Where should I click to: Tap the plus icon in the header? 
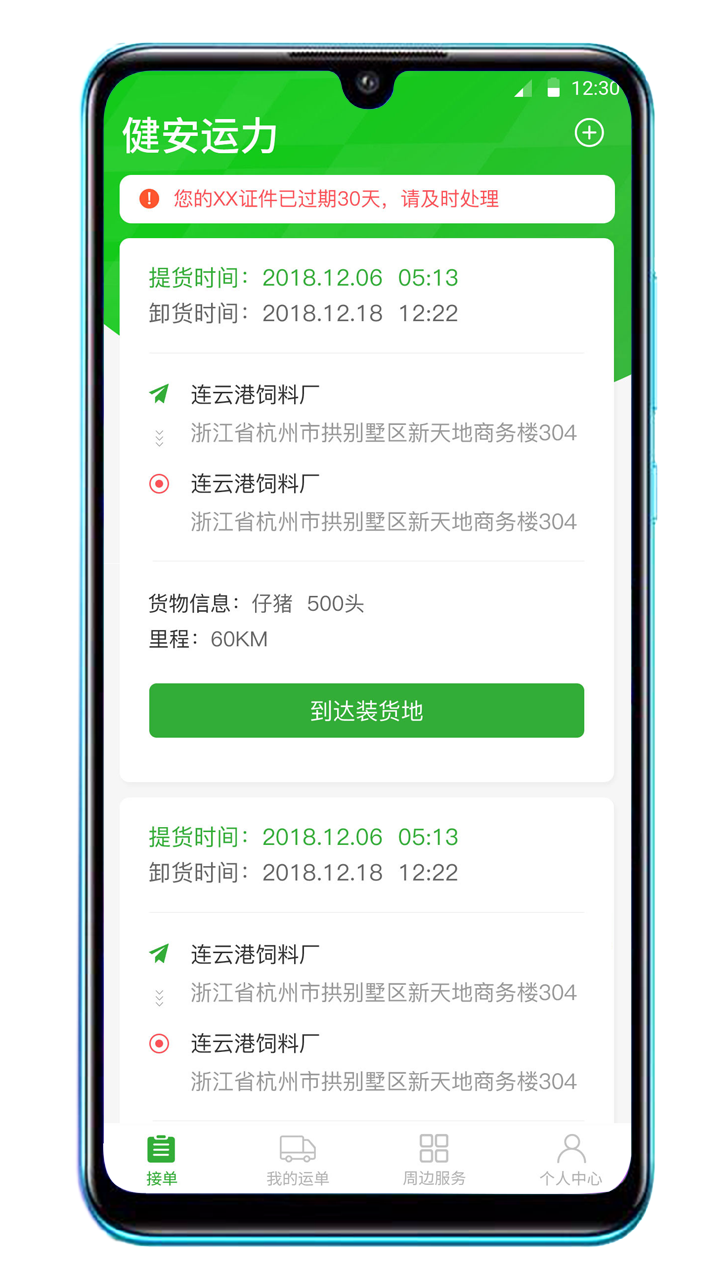pyautogui.click(x=589, y=133)
